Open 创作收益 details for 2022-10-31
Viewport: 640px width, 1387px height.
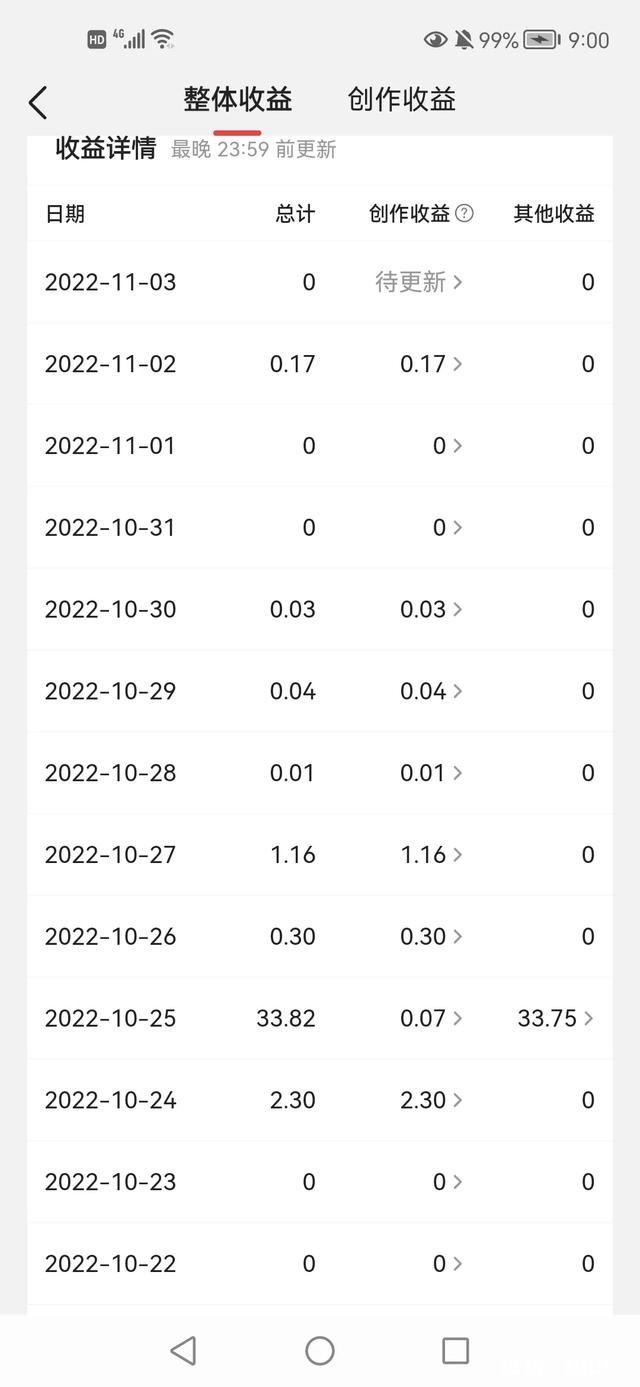(446, 528)
